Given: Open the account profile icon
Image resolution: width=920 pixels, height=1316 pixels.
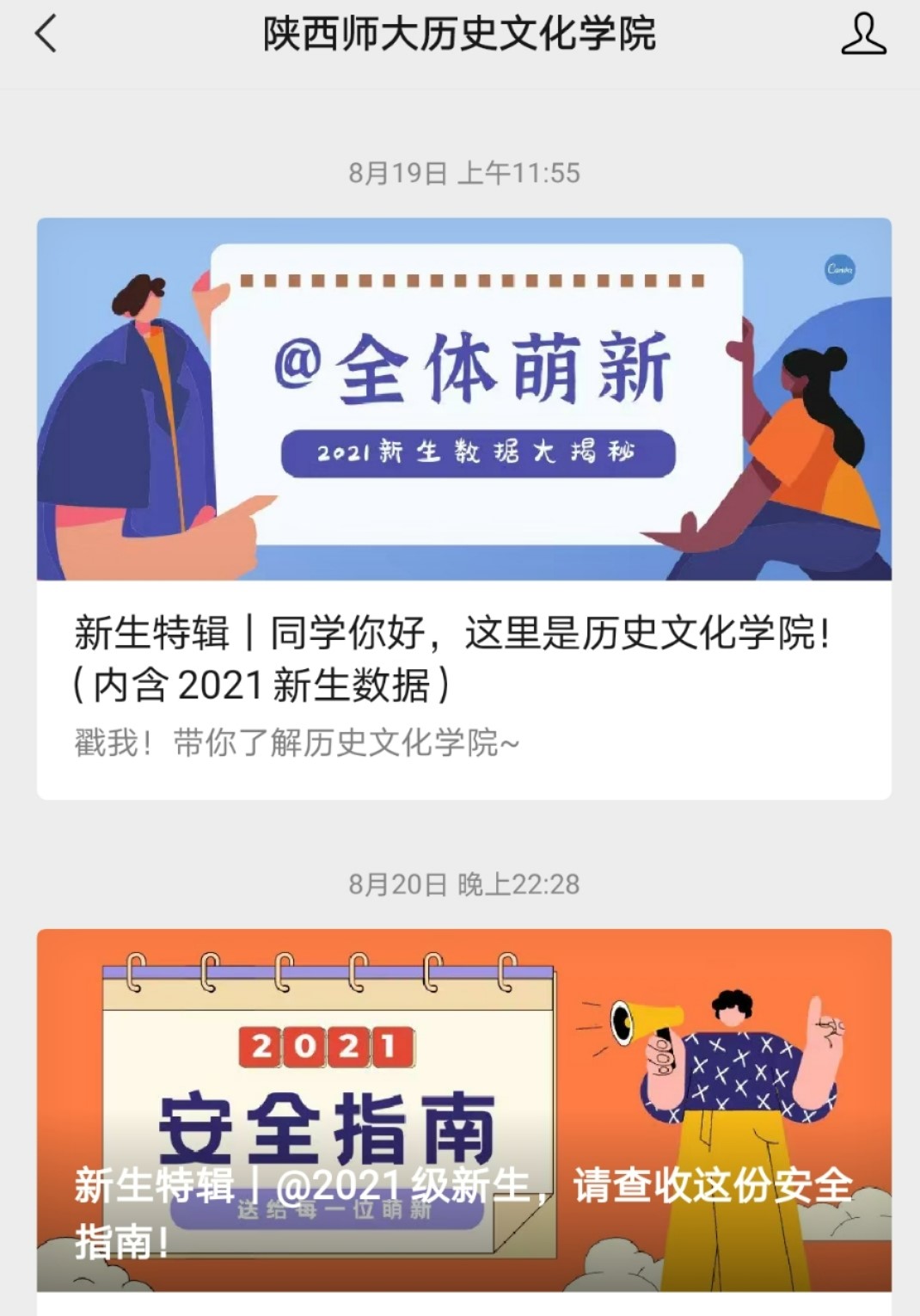Looking at the screenshot, I should coord(862,35).
